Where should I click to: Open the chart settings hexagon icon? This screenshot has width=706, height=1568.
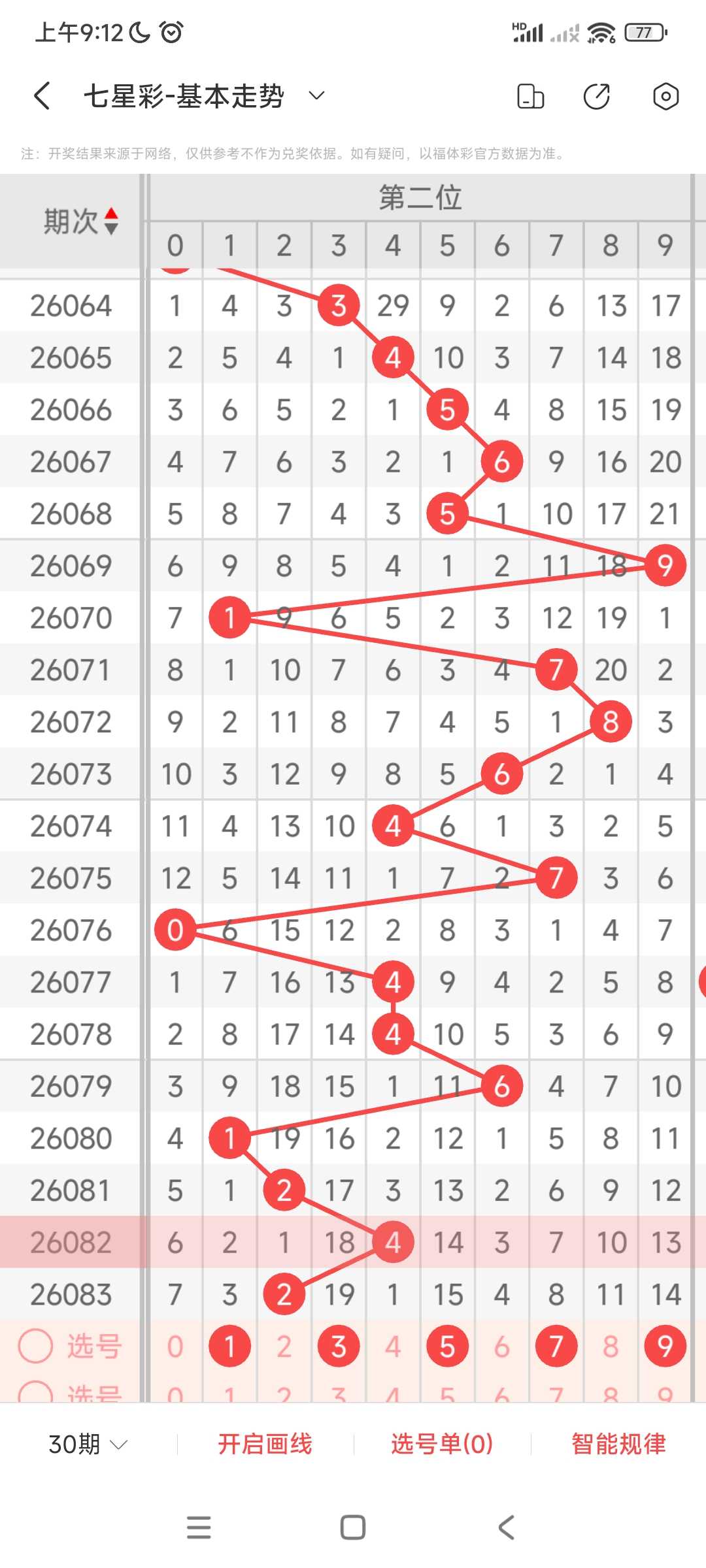(665, 96)
